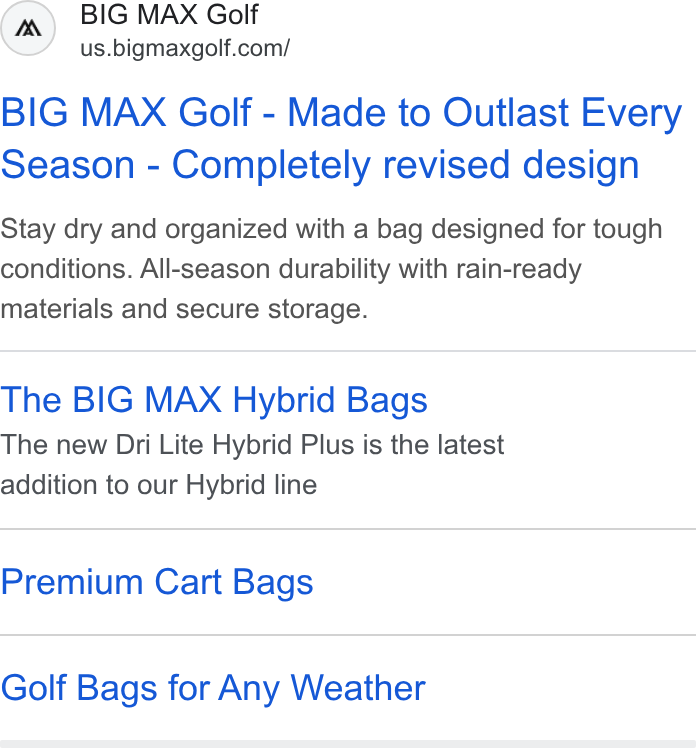Image resolution: width=696 pixels, height=748 pixels.
Task: Open the Premium Cart Bags sitelink
Action: 157,582
